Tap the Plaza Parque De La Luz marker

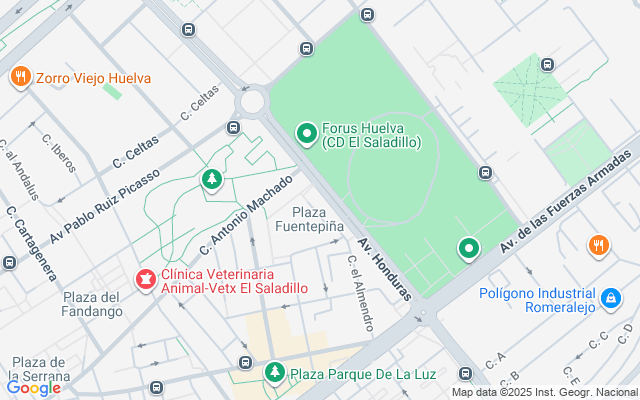(x=275, y=373)
